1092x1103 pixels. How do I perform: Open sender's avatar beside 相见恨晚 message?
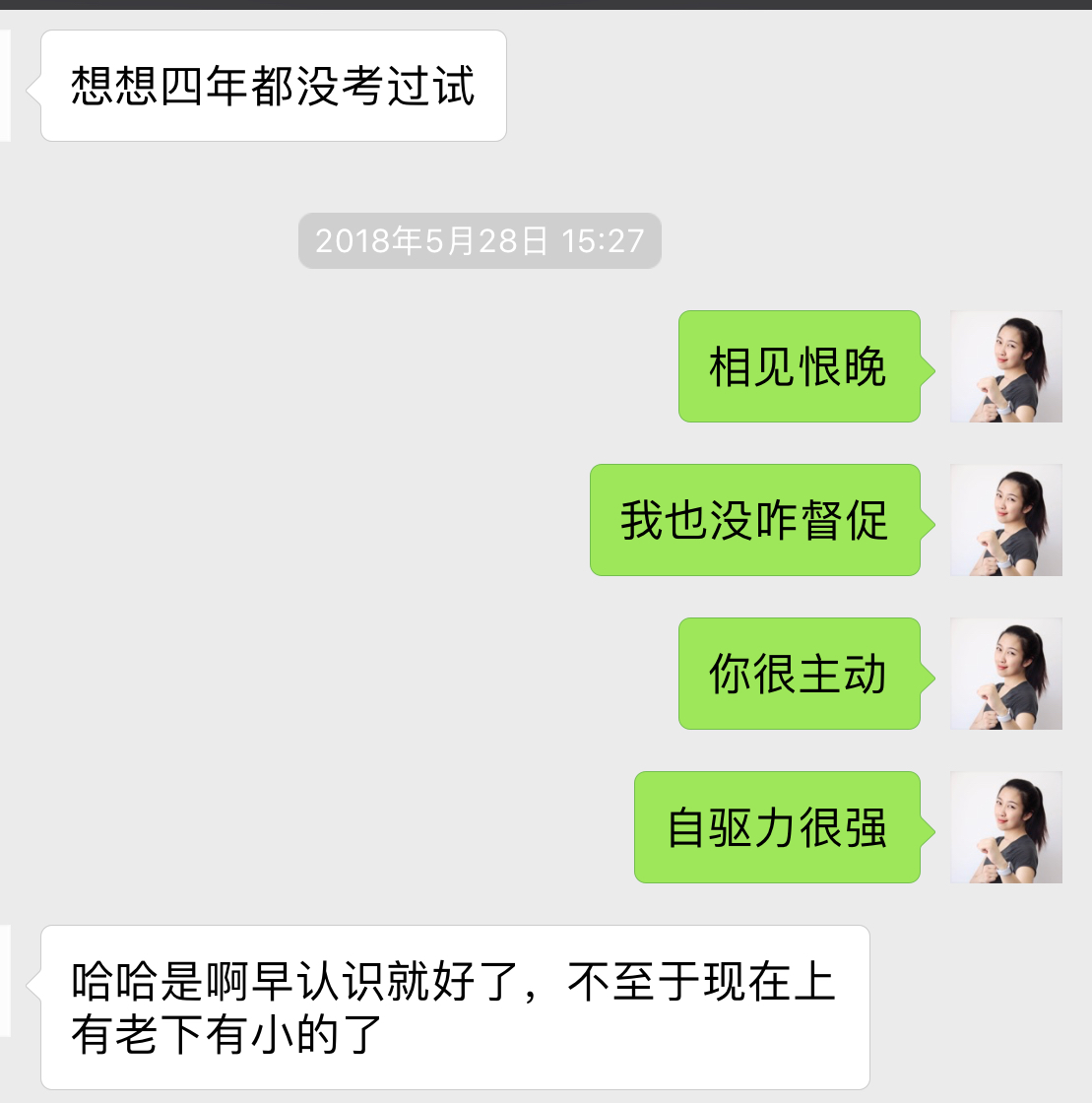[x=1005, y=366]
